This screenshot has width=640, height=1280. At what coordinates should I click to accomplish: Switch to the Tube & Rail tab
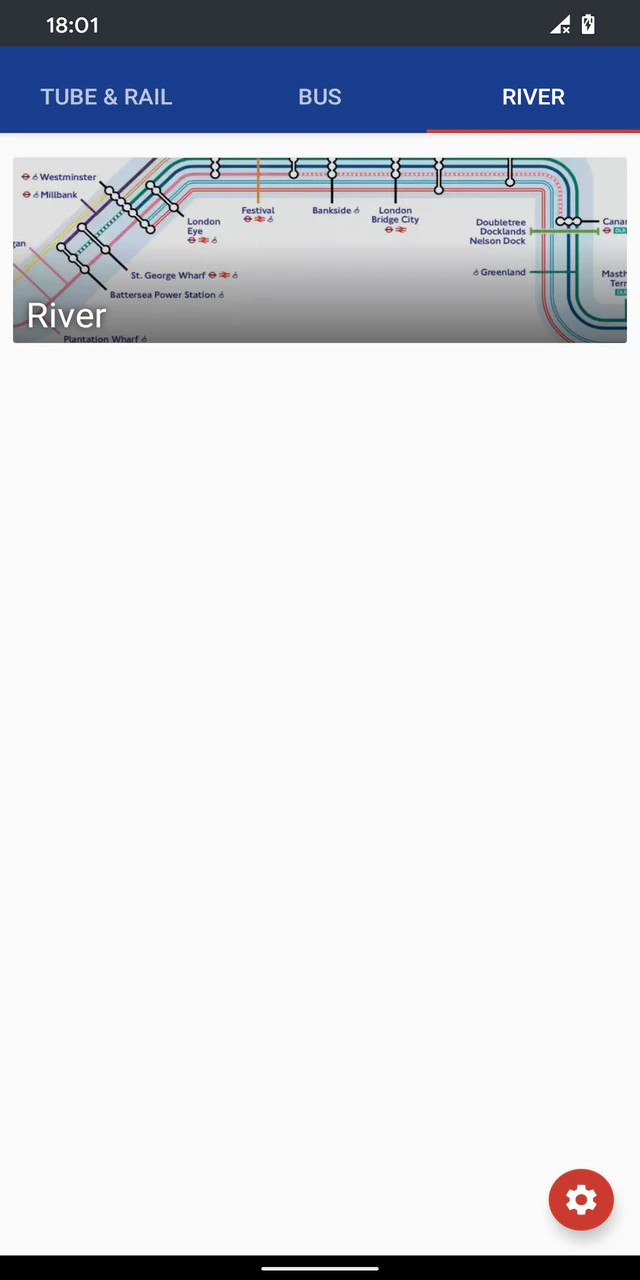106,97
